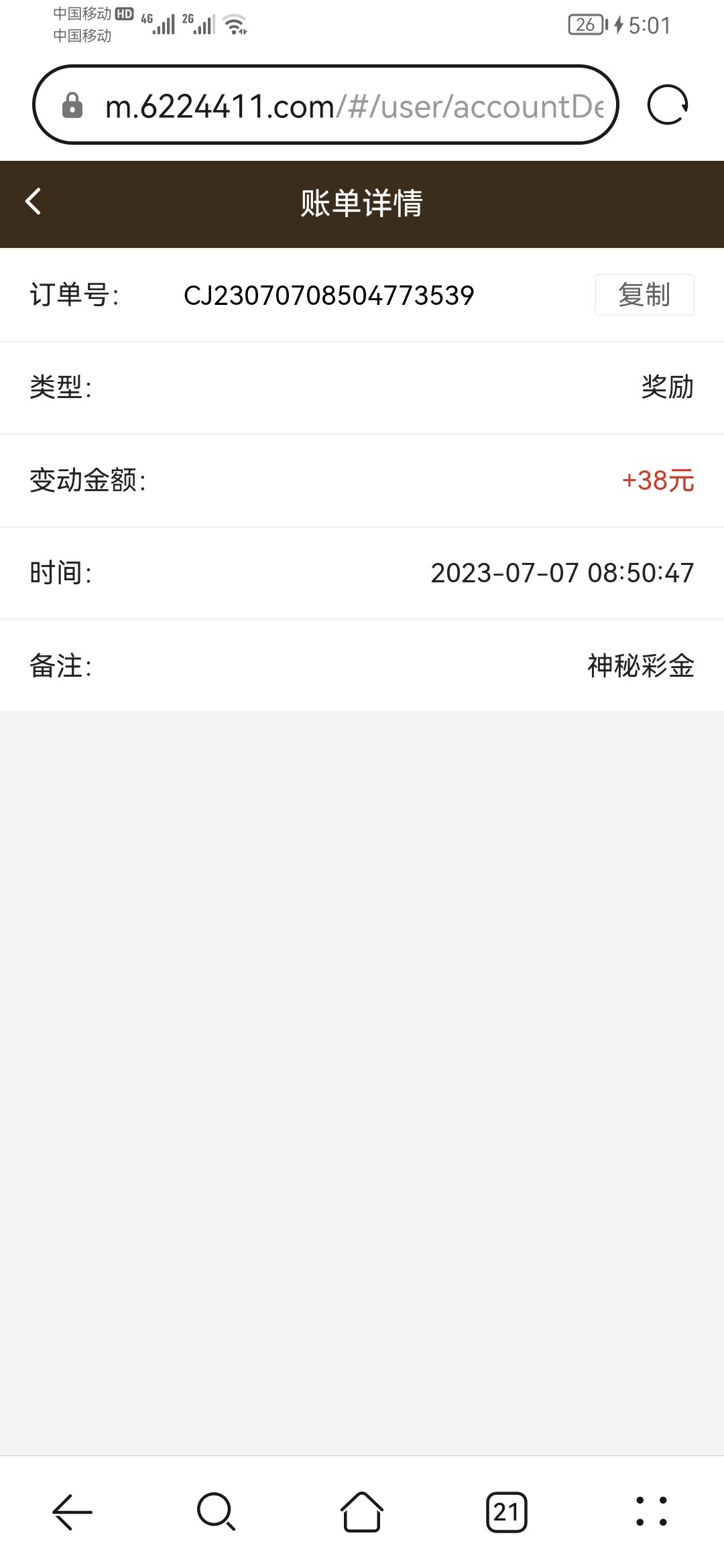The image size is (724, 1568).
Task: Open the browser four-dot menu
Action: [x=651, y=1512]
